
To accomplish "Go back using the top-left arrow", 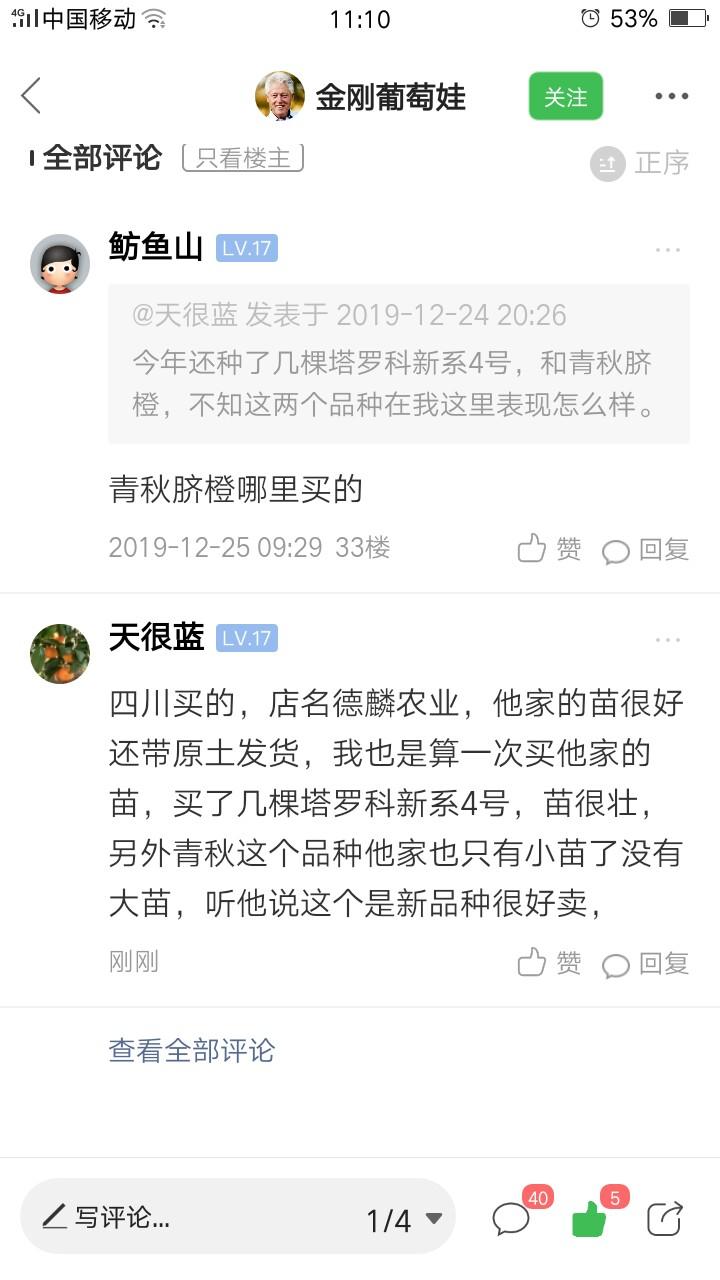I will point(31,96).
